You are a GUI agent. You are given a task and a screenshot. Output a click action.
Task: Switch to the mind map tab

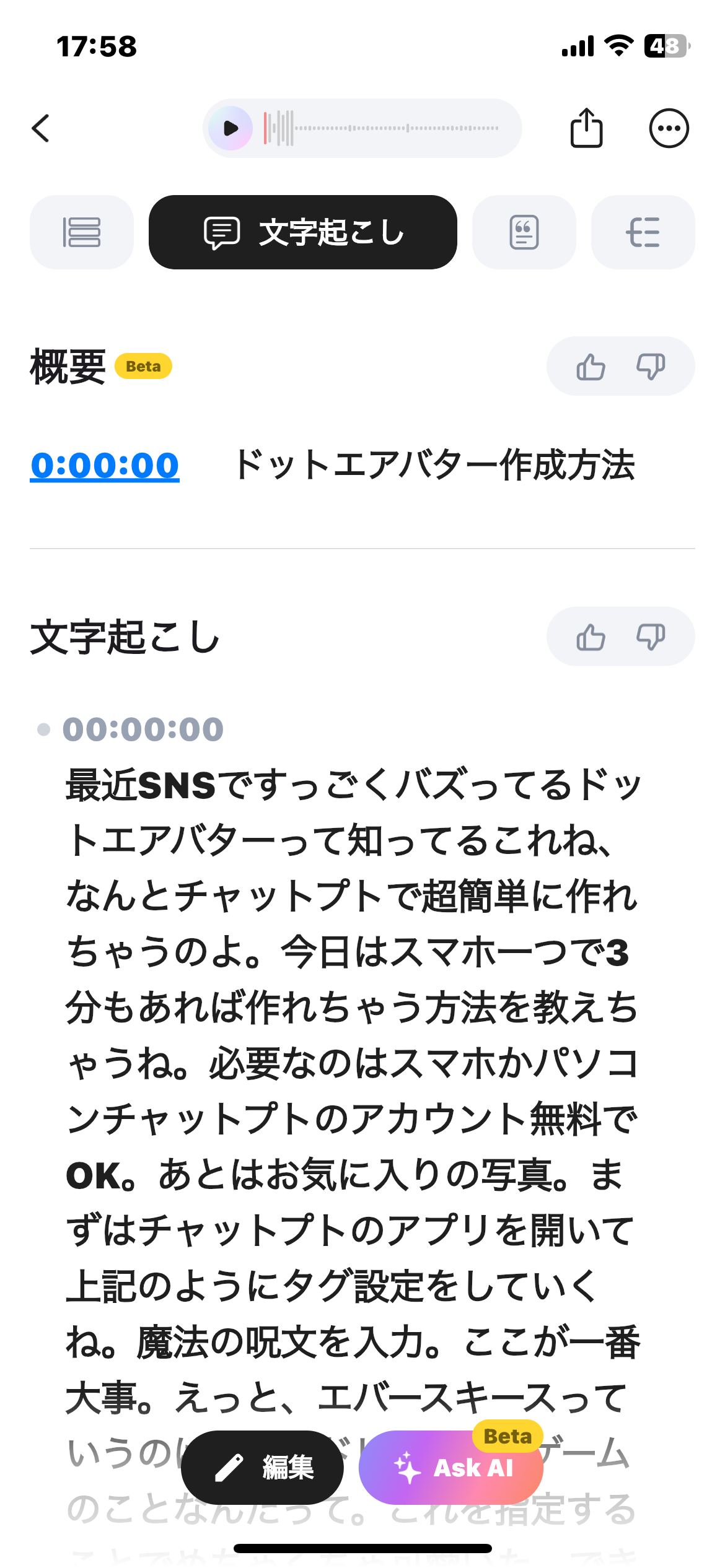[x=643, y=232]
